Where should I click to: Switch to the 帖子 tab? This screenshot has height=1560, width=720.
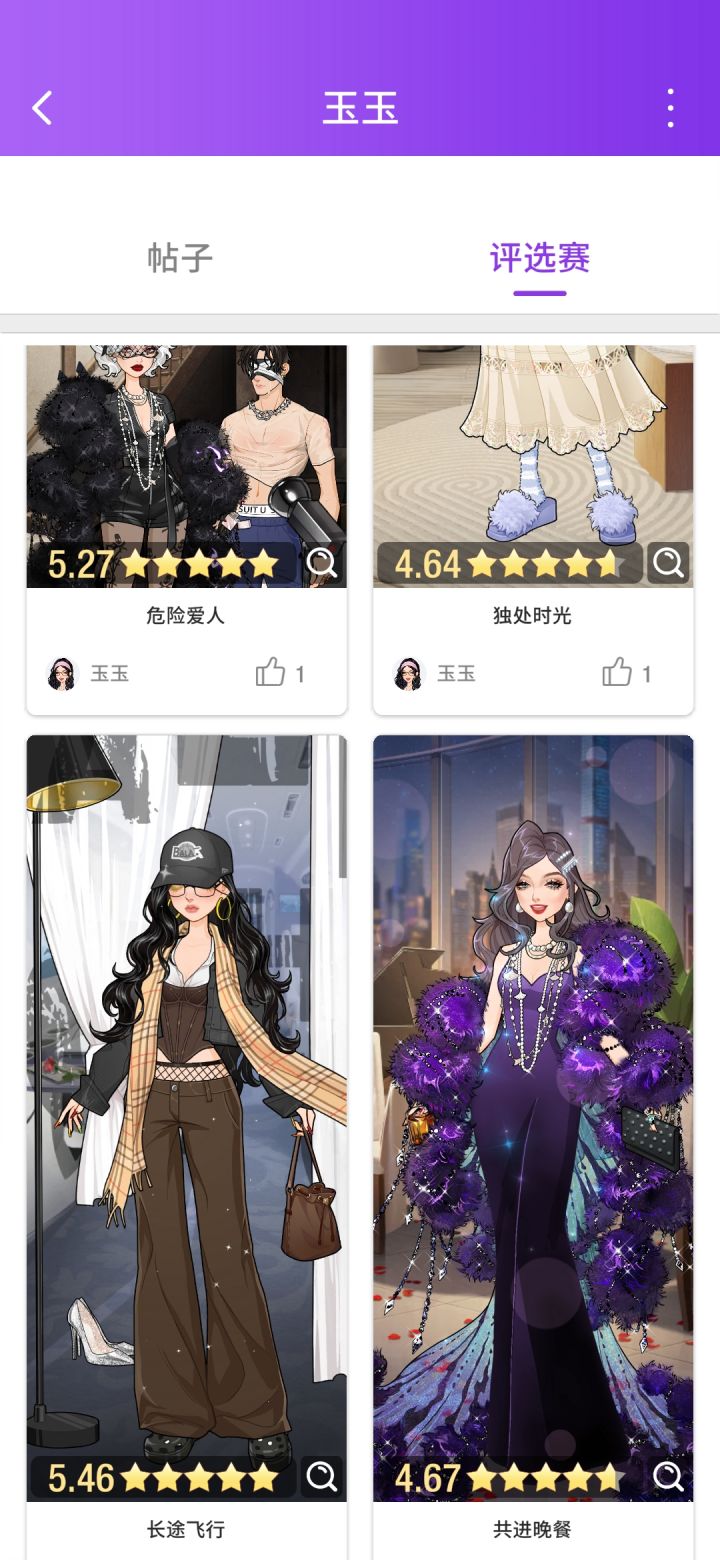(x=178, y=258)
